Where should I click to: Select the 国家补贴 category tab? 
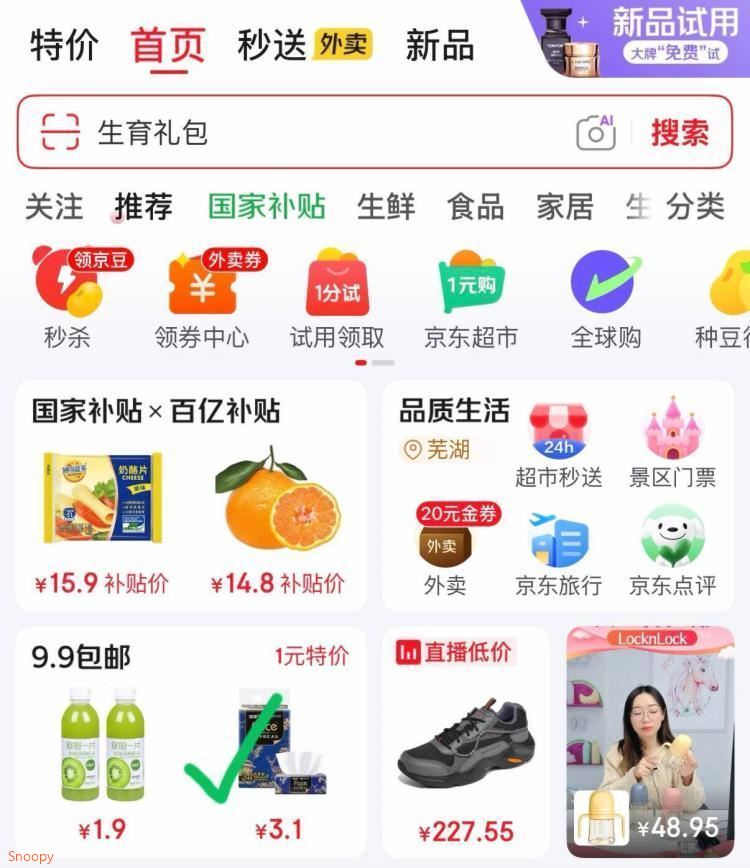click(267, 207)
